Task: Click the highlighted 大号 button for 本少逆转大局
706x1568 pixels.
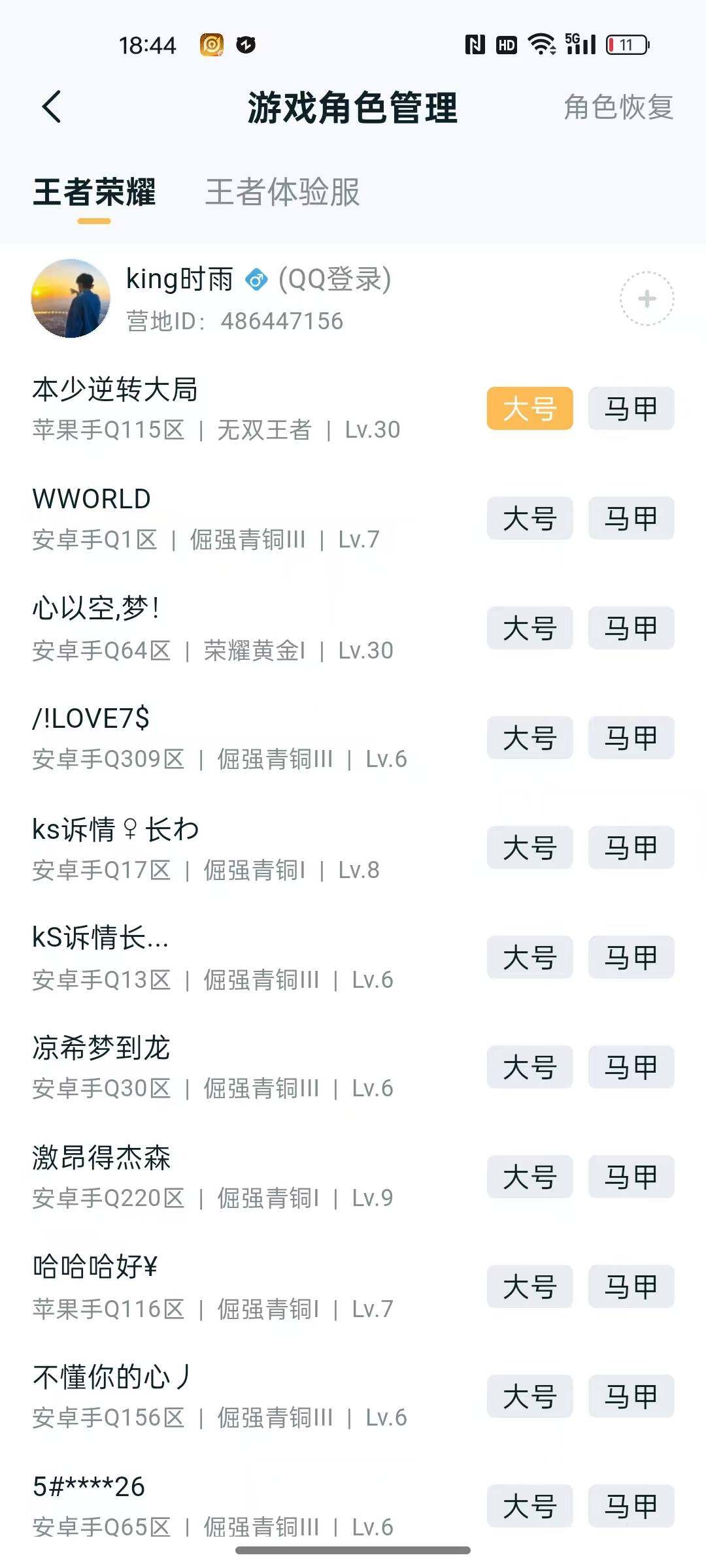Action: (x=529, y=408)
